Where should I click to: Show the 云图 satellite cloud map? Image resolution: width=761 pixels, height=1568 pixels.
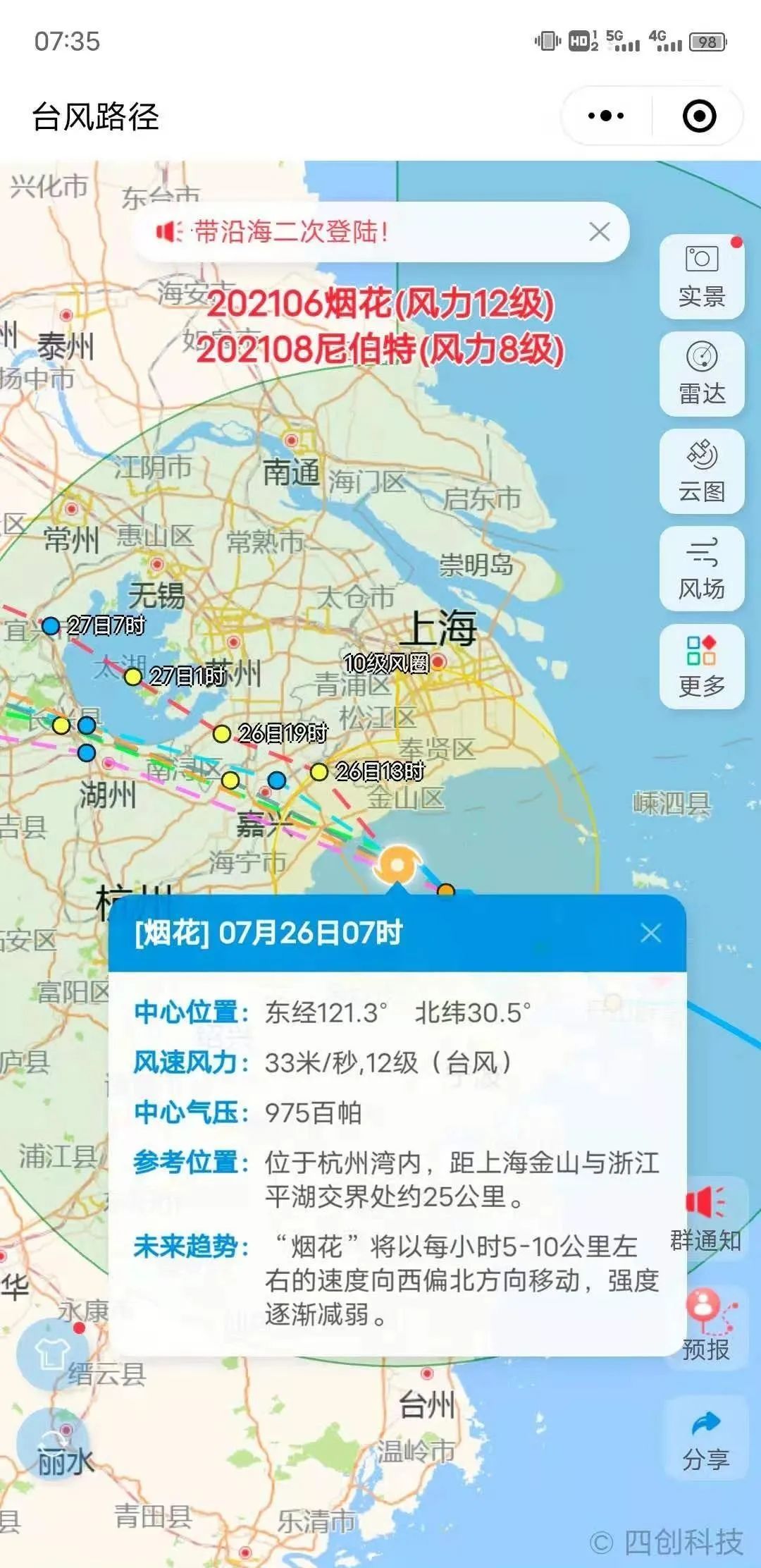tap(701, 471)
